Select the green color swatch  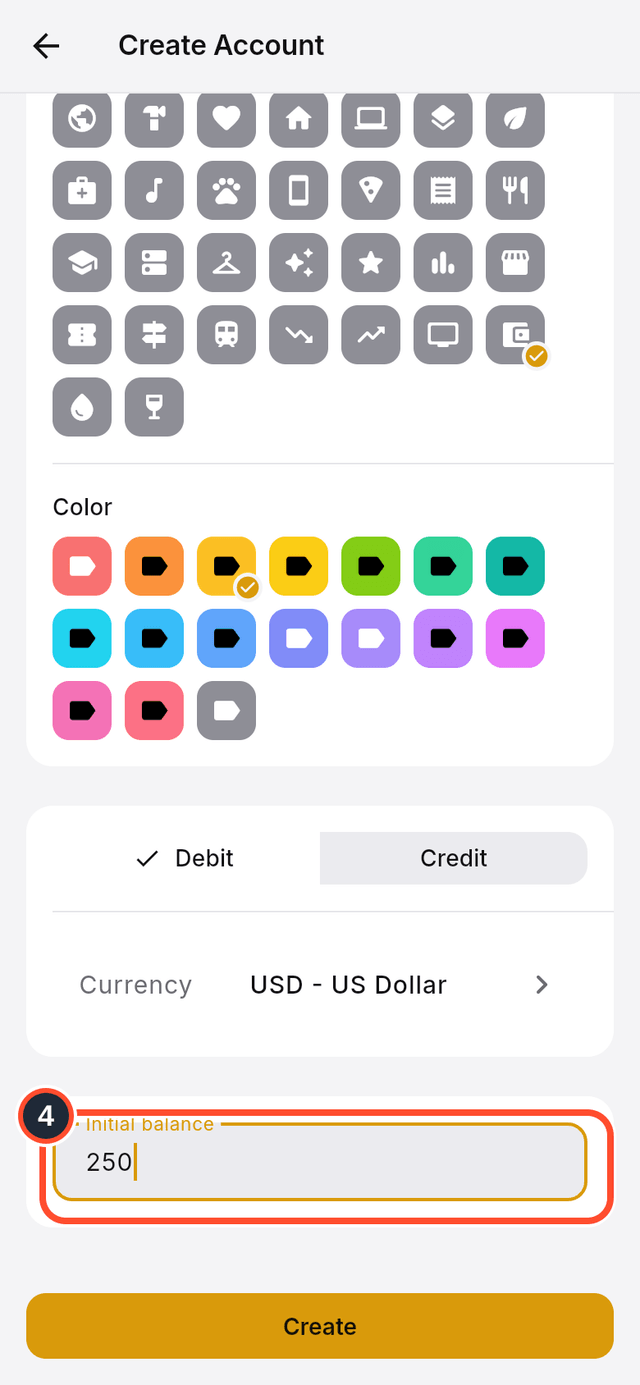370,566
